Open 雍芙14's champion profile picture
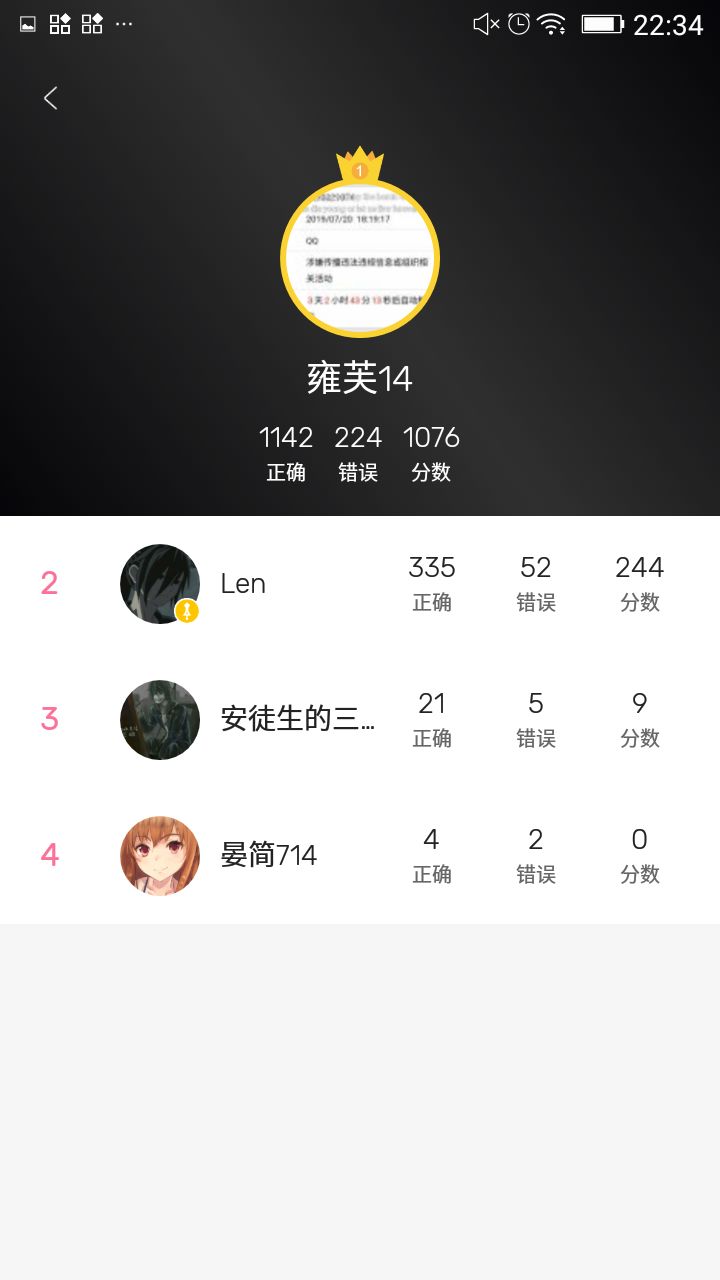Screen dimensions: 720x1280 click(x=360, y=258)
